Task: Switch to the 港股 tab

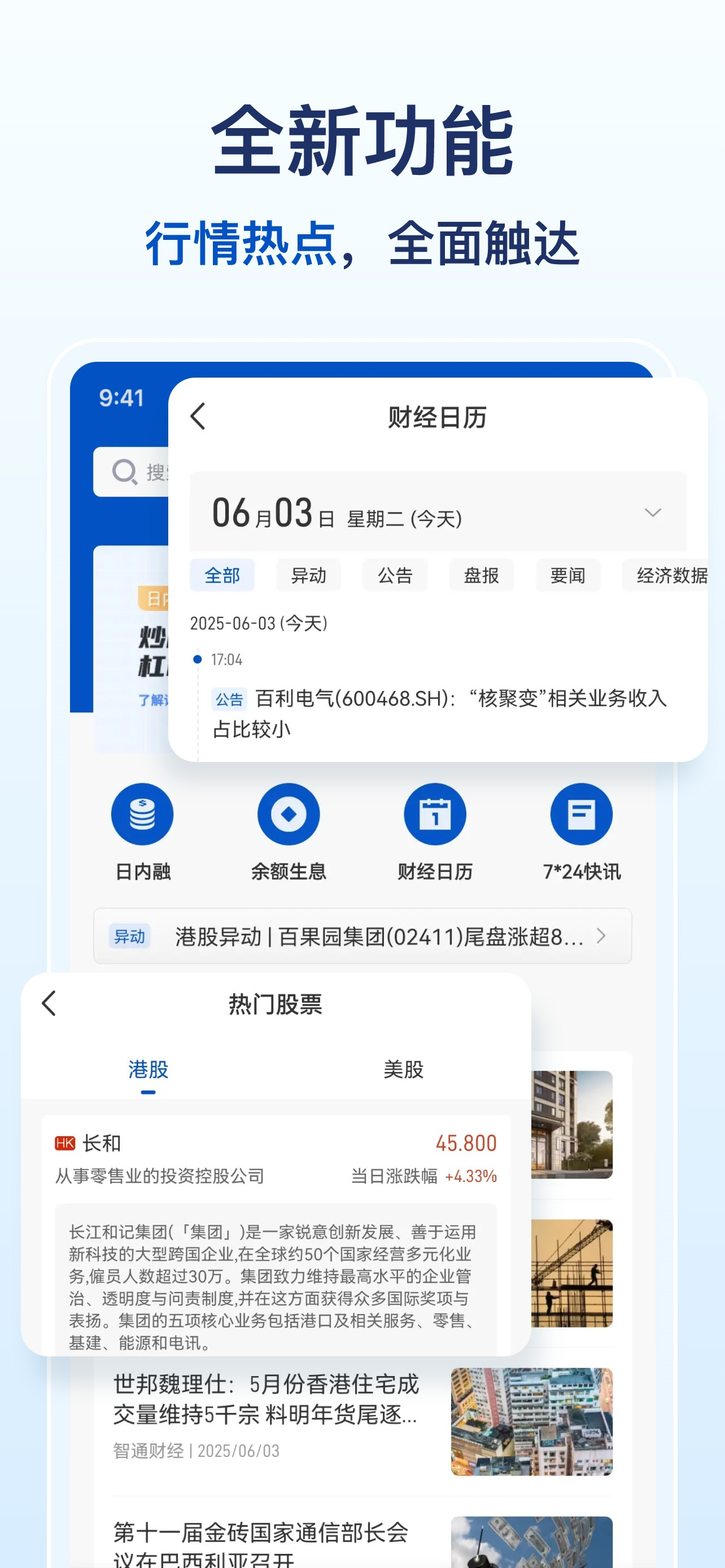Action: click(148, 1070)
